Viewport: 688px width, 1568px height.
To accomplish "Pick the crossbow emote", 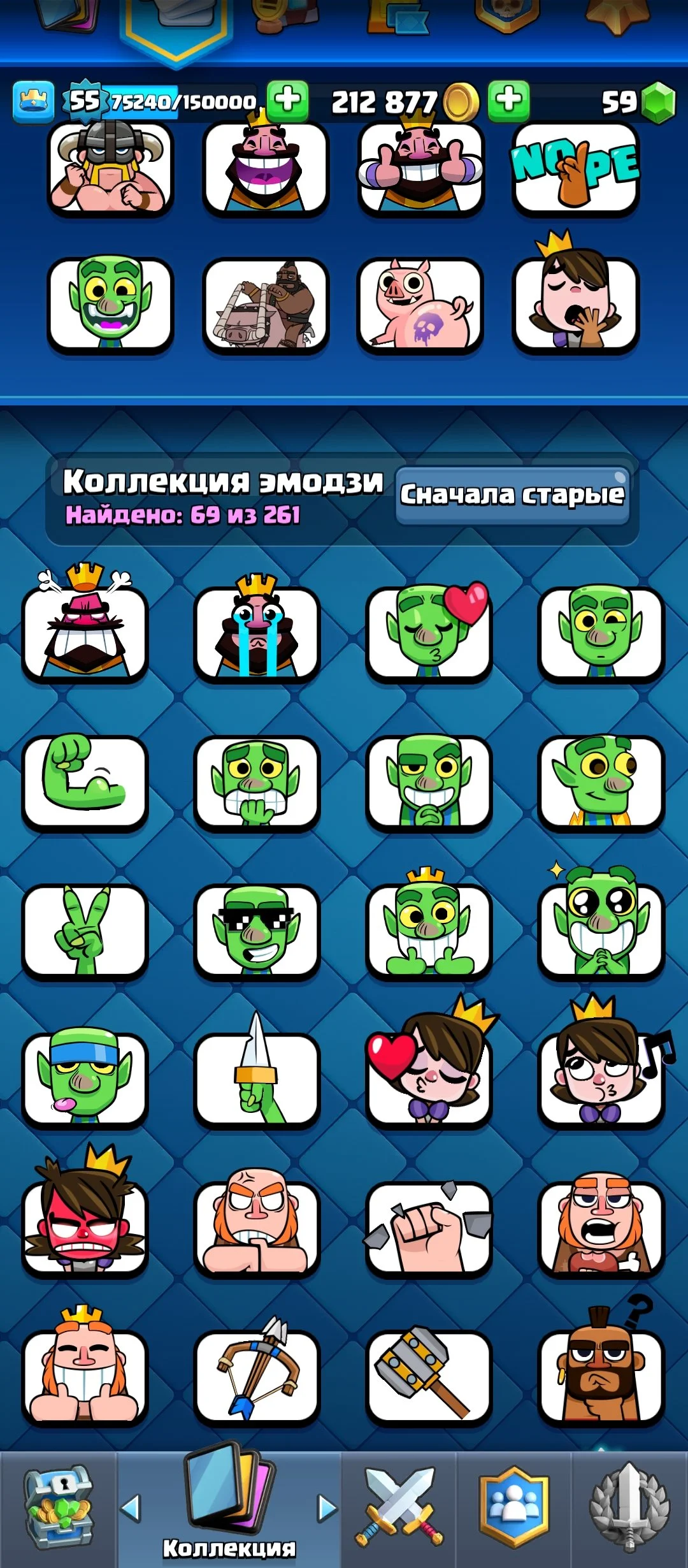I will click(x=257, y=1377).
